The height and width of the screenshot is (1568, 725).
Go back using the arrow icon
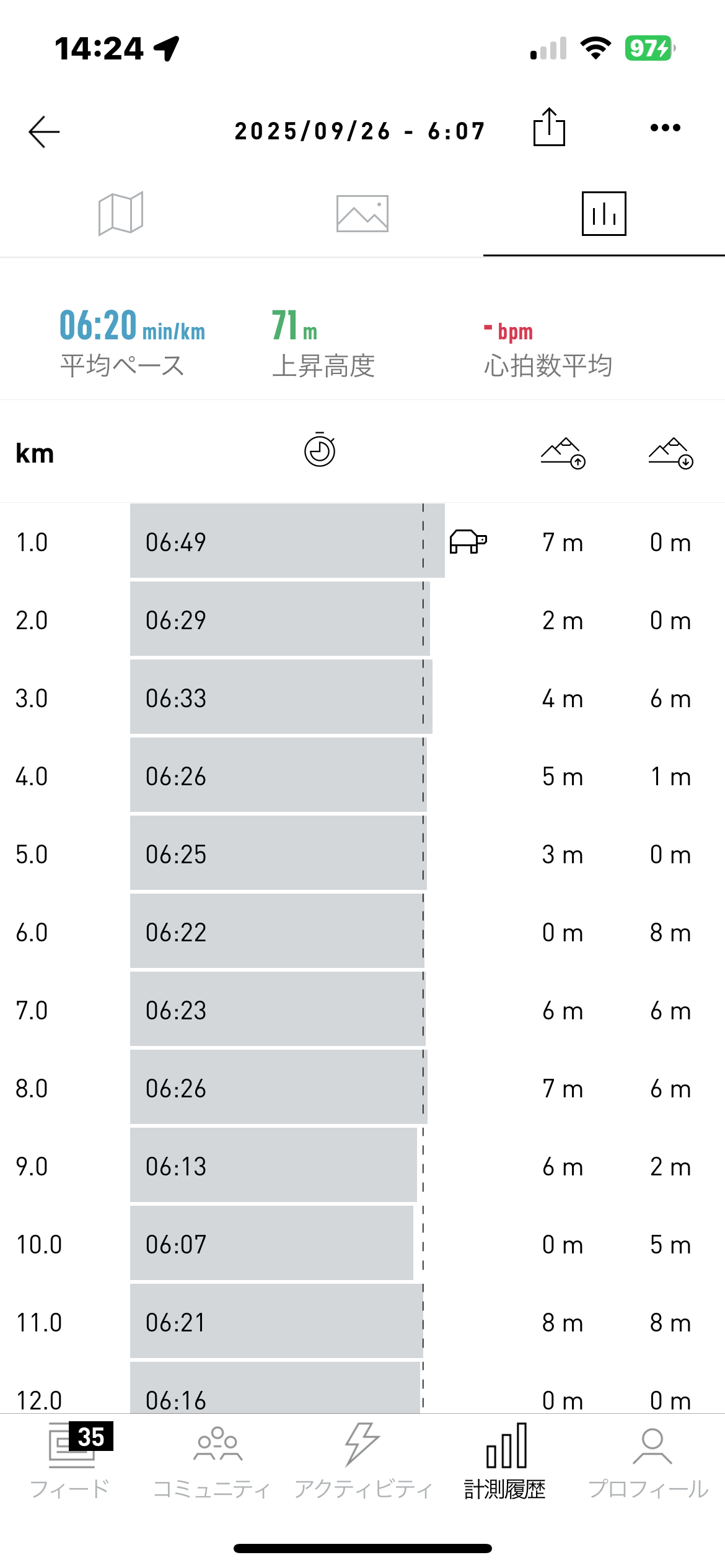click(44, 131)
